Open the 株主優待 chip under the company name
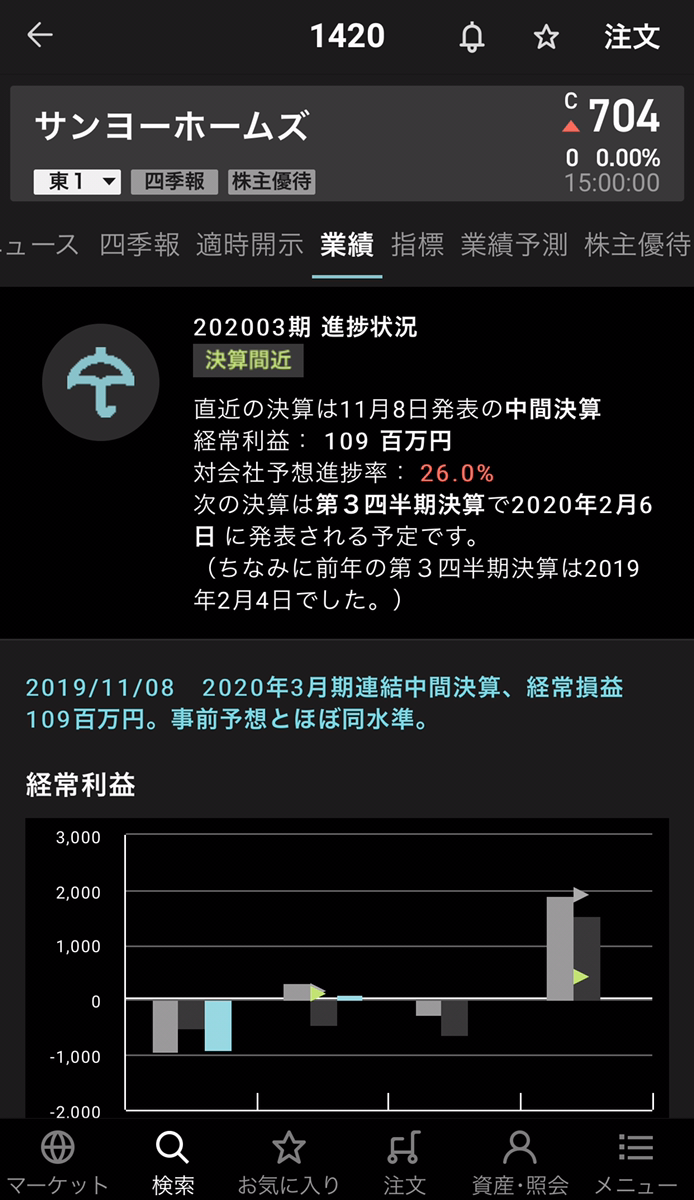Image resolution: width=694 pixels, height=1200 pixels. pyautogui.click(x=271, y=181)
